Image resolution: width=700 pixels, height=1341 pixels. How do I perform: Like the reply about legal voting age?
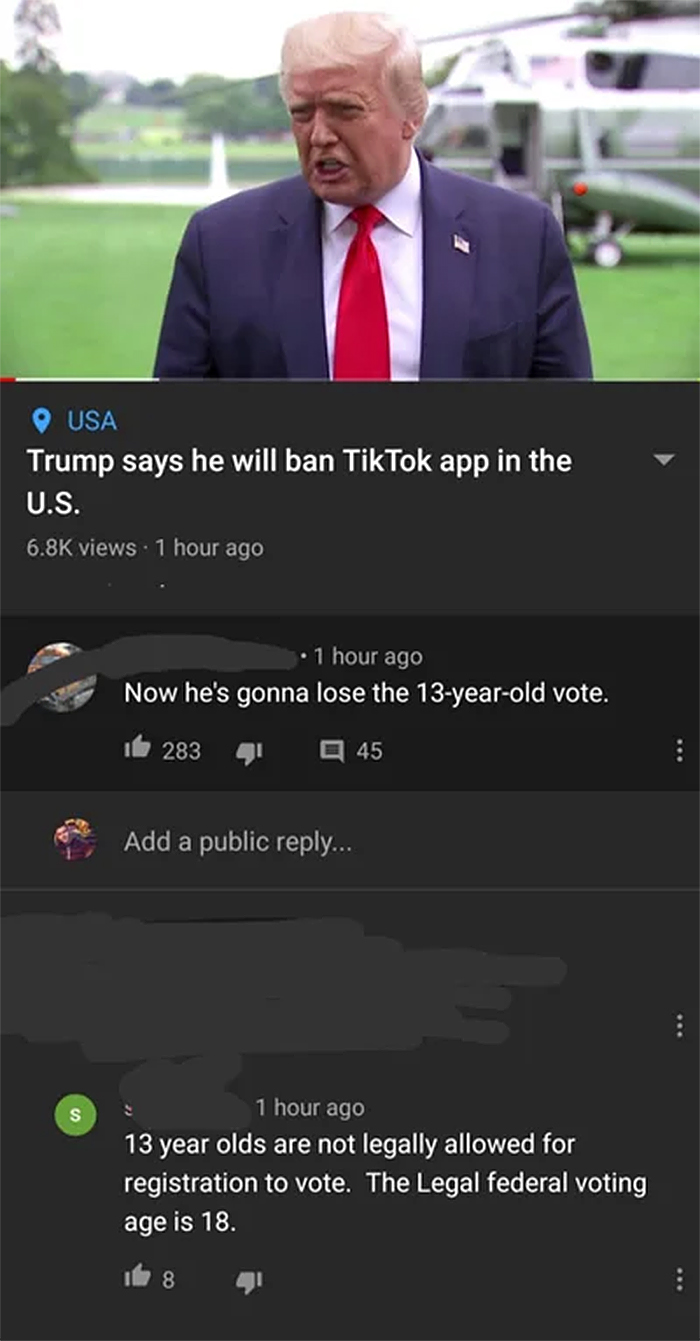tap(139, 1275)
